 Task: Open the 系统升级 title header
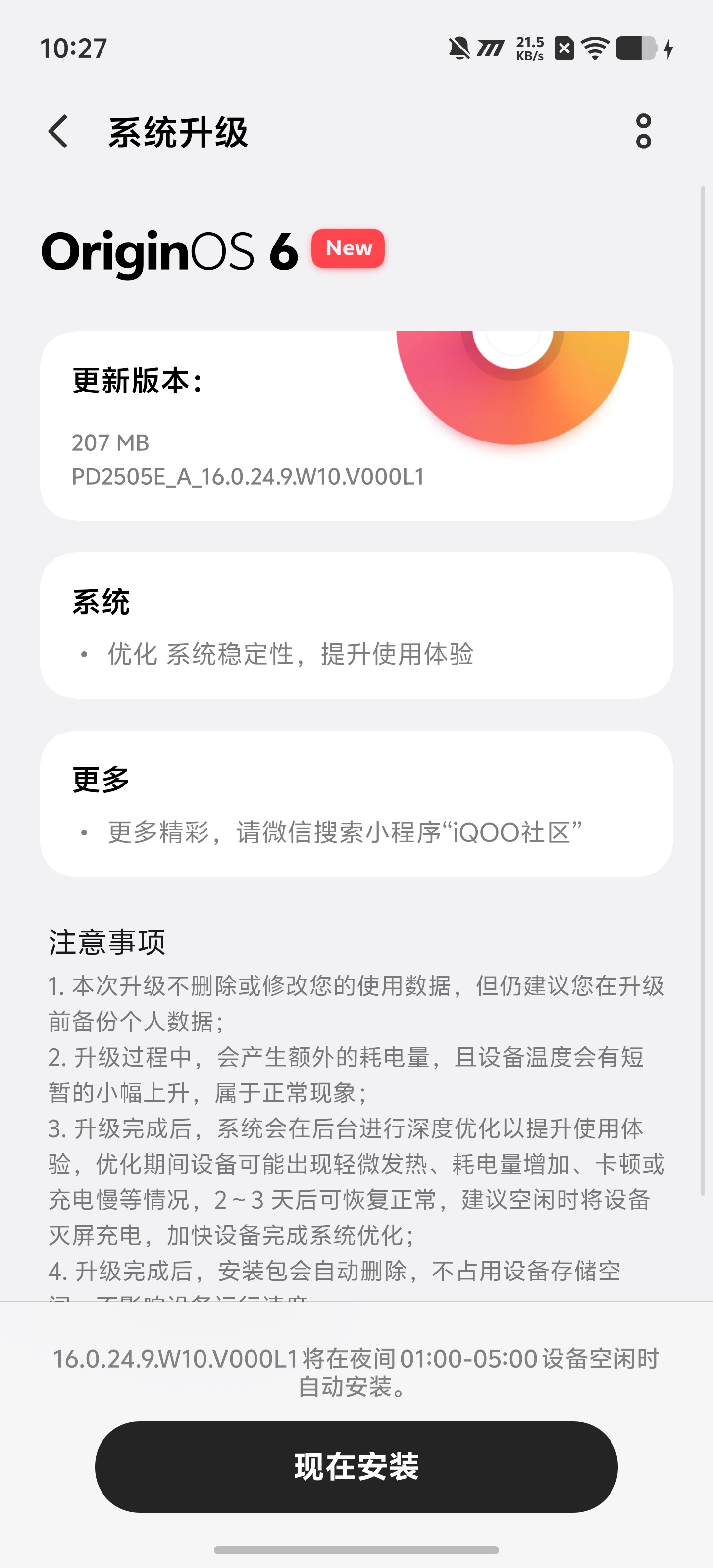(180, 132)
